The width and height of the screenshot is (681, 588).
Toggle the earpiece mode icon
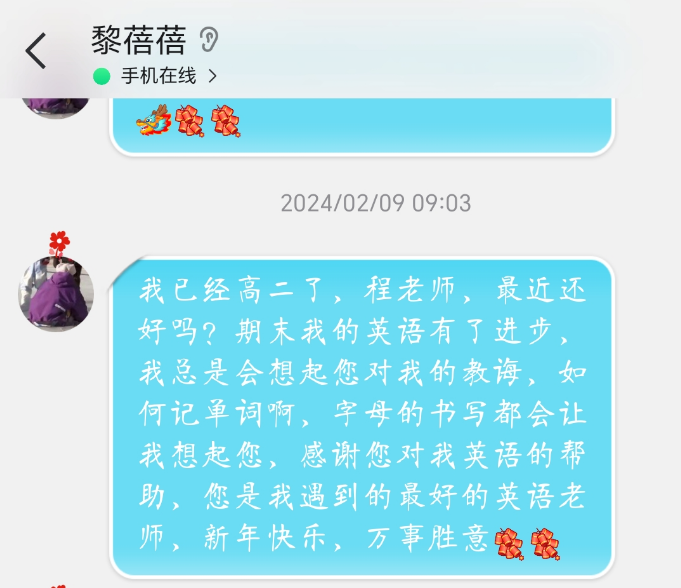click(x=208, y=40)
